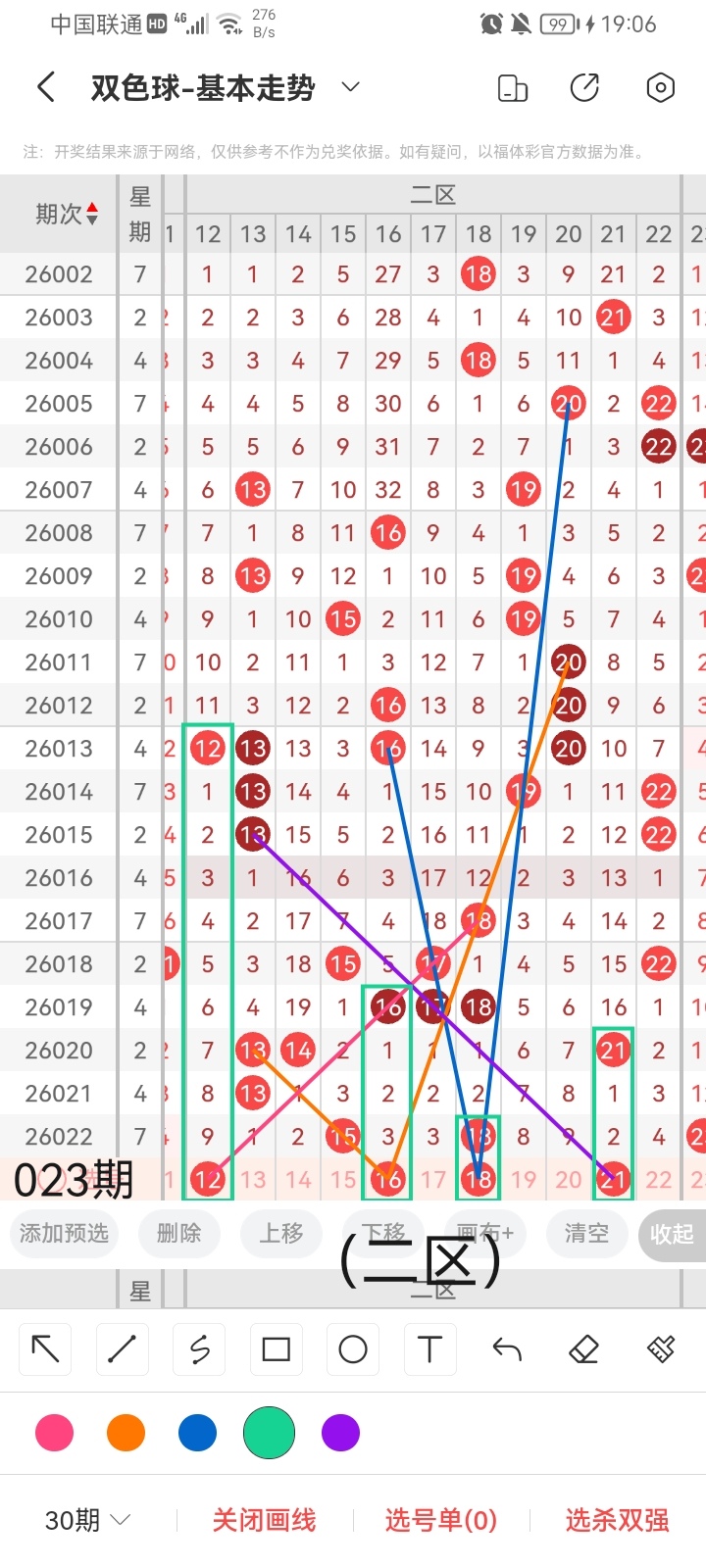Select the arrow drawing tool
Image resolution: width=706 pixels, height=1568 pixels.
[45, 1349]
